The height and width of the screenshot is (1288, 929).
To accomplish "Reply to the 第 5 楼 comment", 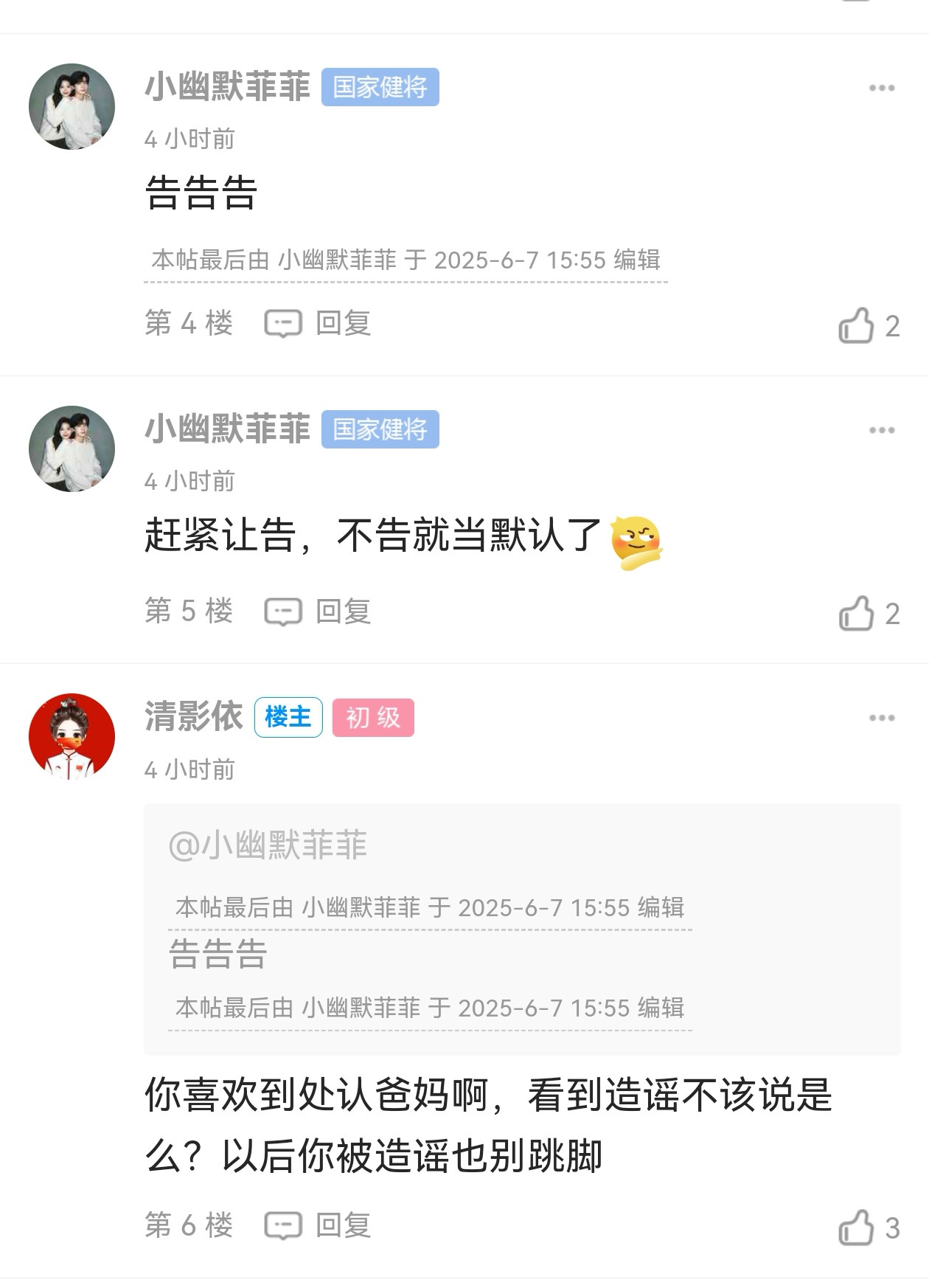I will pyautogui.click(x=319, y=612).
